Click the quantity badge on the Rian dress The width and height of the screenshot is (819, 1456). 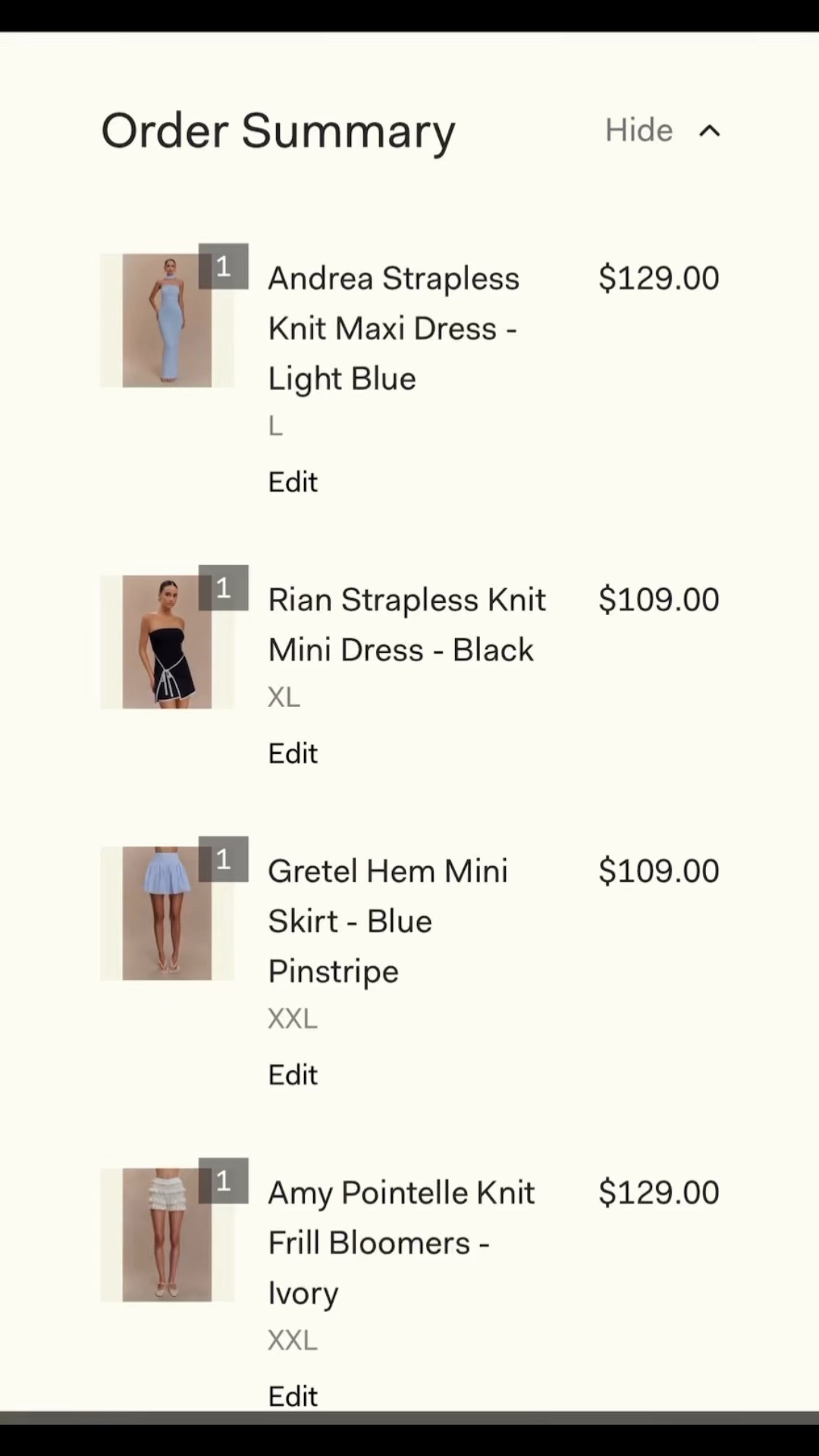223,587
